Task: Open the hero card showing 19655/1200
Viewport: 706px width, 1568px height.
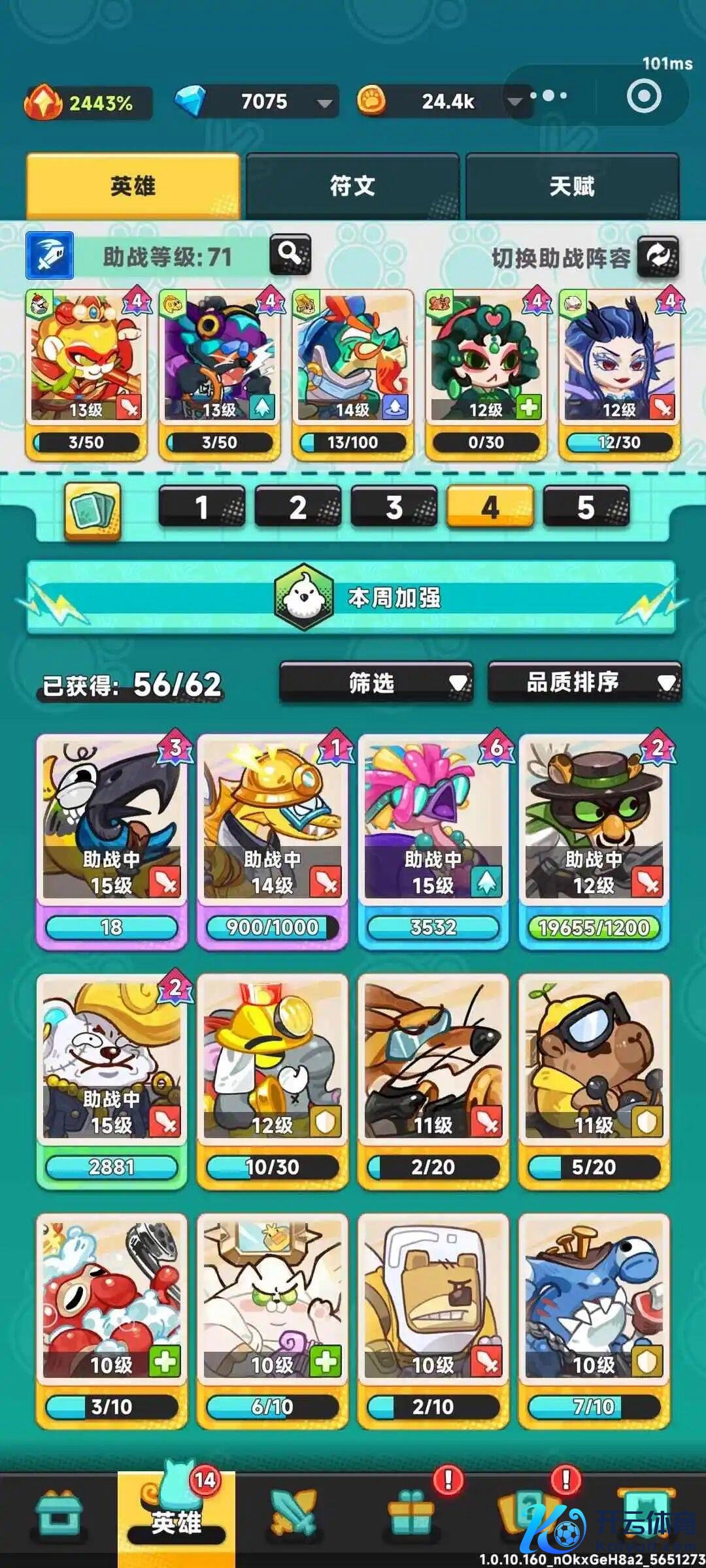Action: pos(594,840)
